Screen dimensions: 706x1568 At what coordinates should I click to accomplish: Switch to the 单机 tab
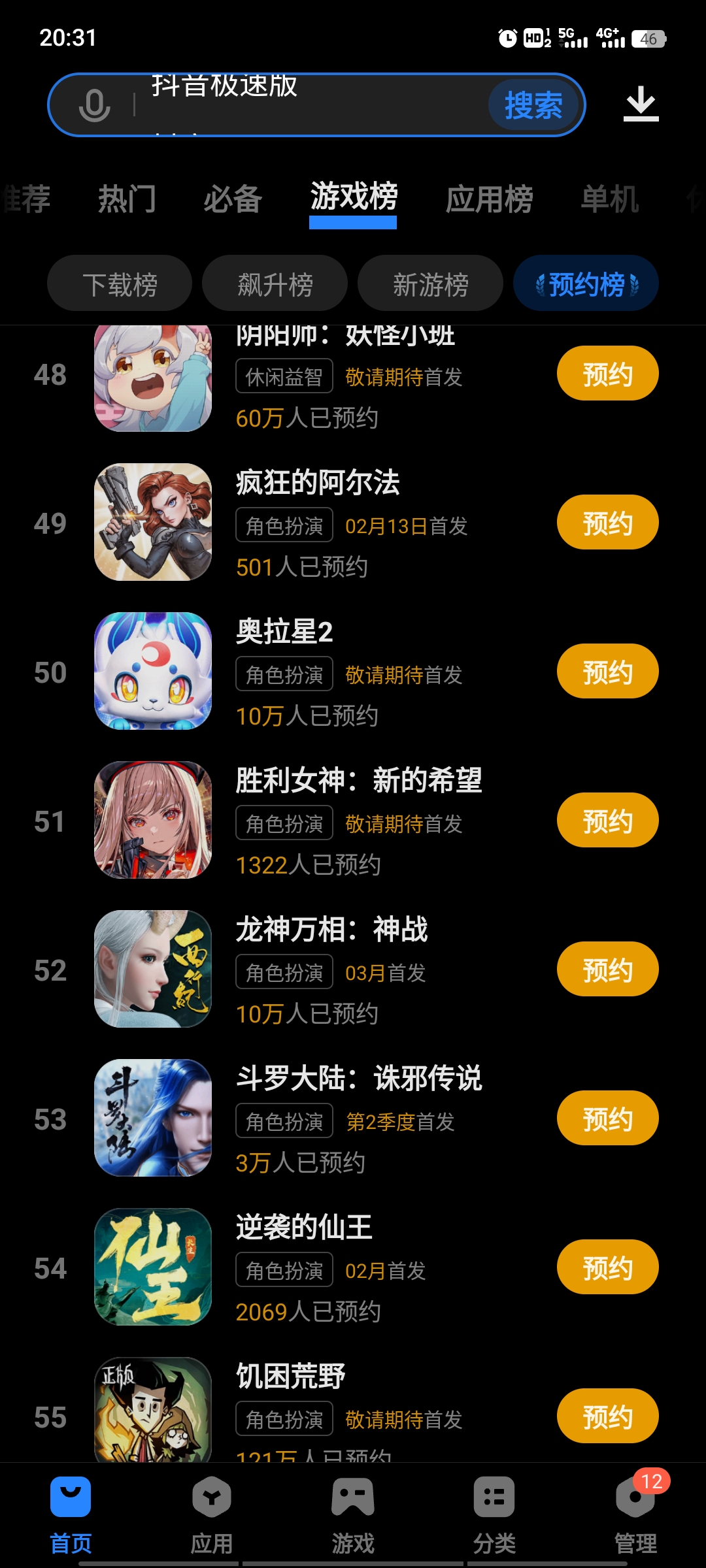[x=609, y=199]
